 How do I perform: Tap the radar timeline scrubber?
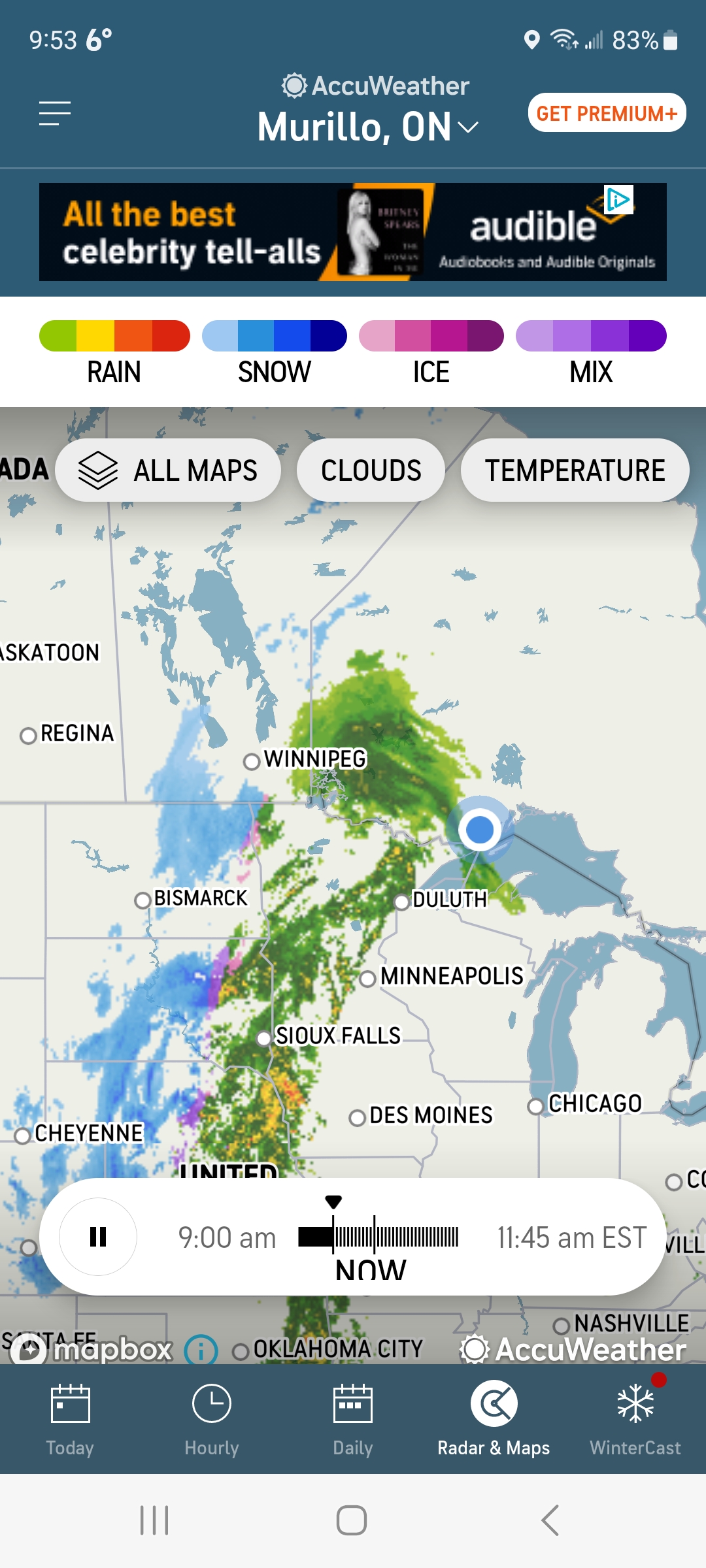tap(379, 1237)
